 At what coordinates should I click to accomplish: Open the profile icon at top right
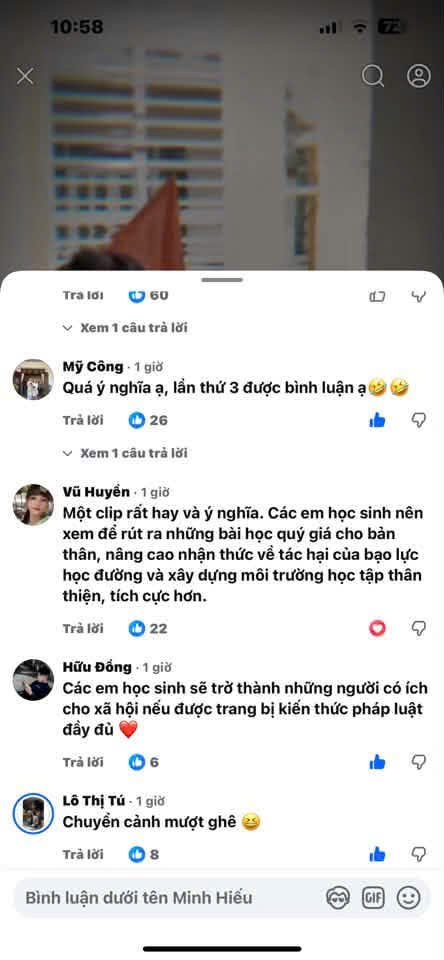[419, 77]
